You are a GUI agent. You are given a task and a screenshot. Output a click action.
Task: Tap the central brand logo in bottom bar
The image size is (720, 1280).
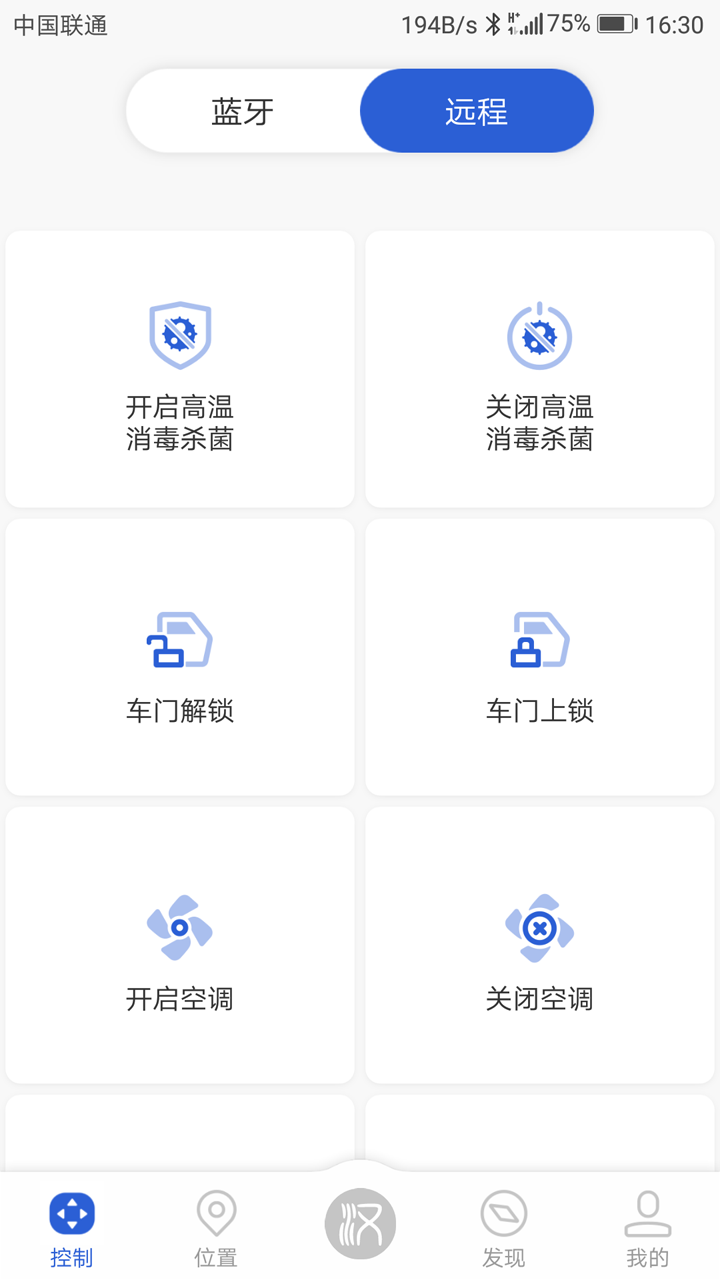[360, 1222]
